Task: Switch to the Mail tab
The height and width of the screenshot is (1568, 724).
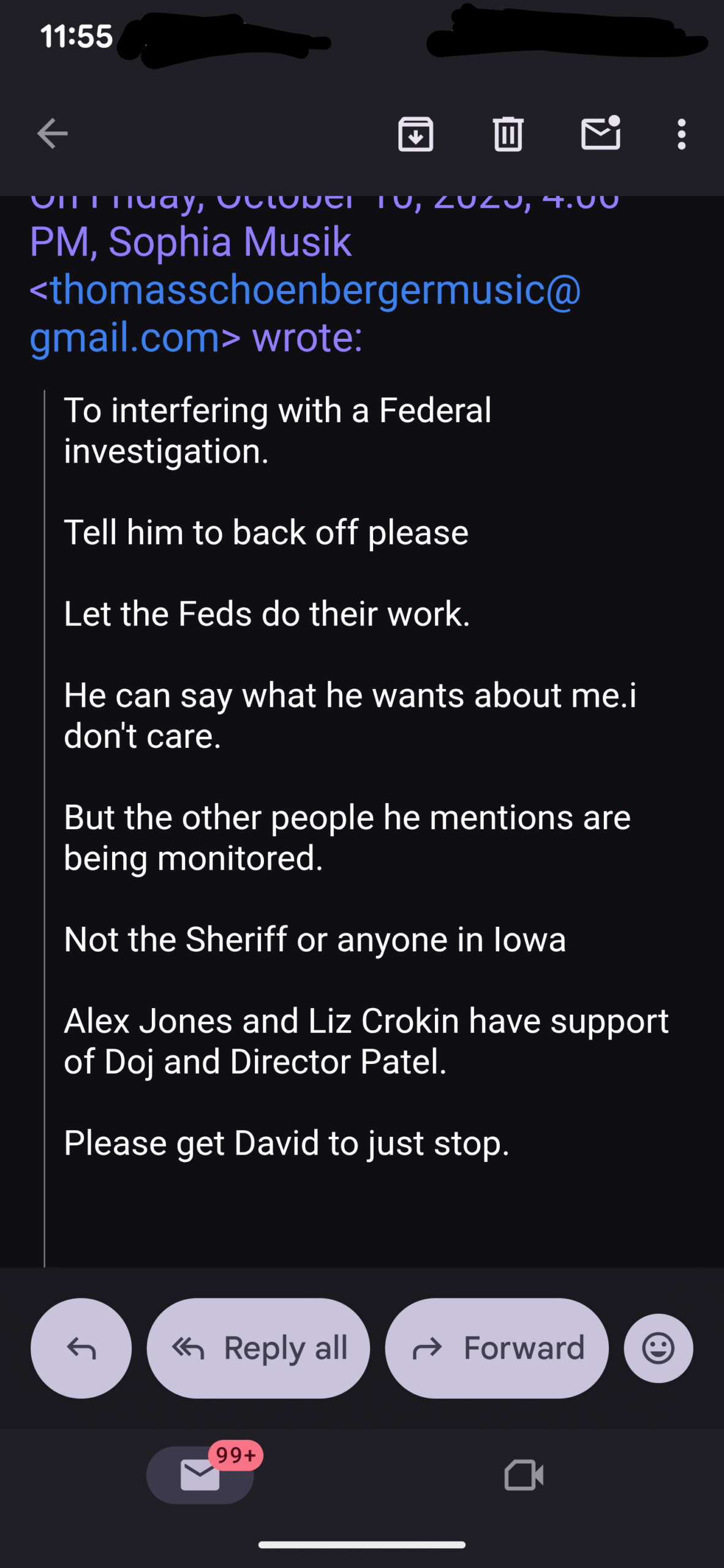Action: click(x=200, y=1475)
